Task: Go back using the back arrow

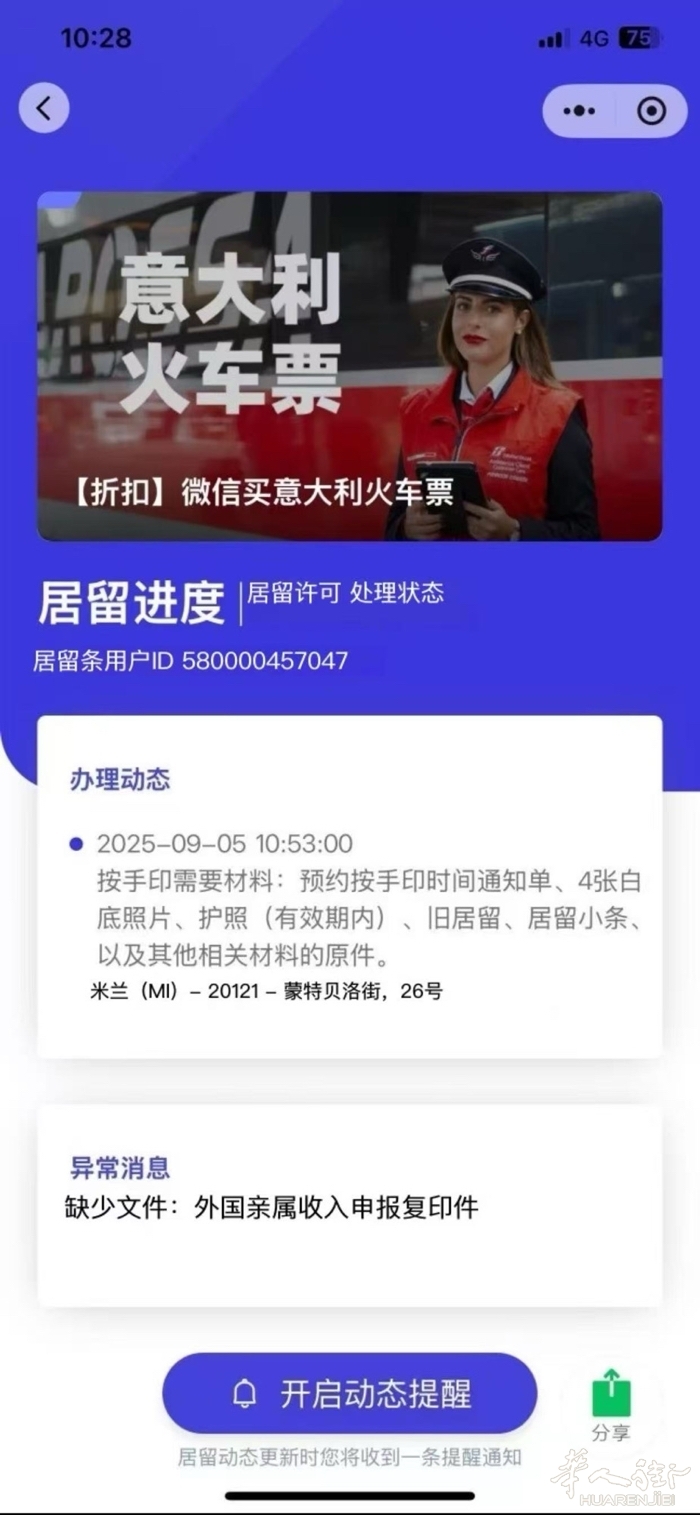Action: coord(44,108)
